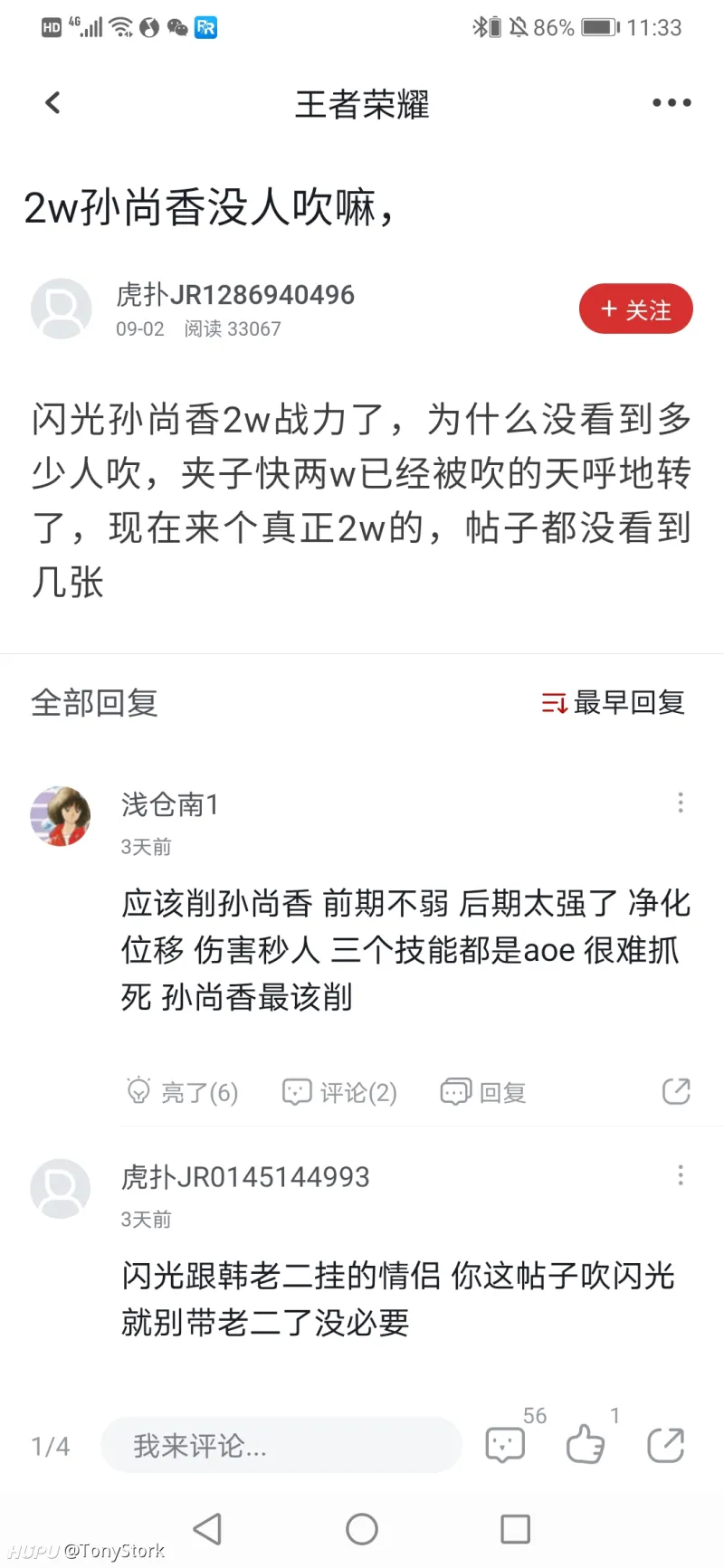The width and height of the screenshot is (724, 1568).
Task: Open the comments icon showing 56
Action: pos(506,1444)
